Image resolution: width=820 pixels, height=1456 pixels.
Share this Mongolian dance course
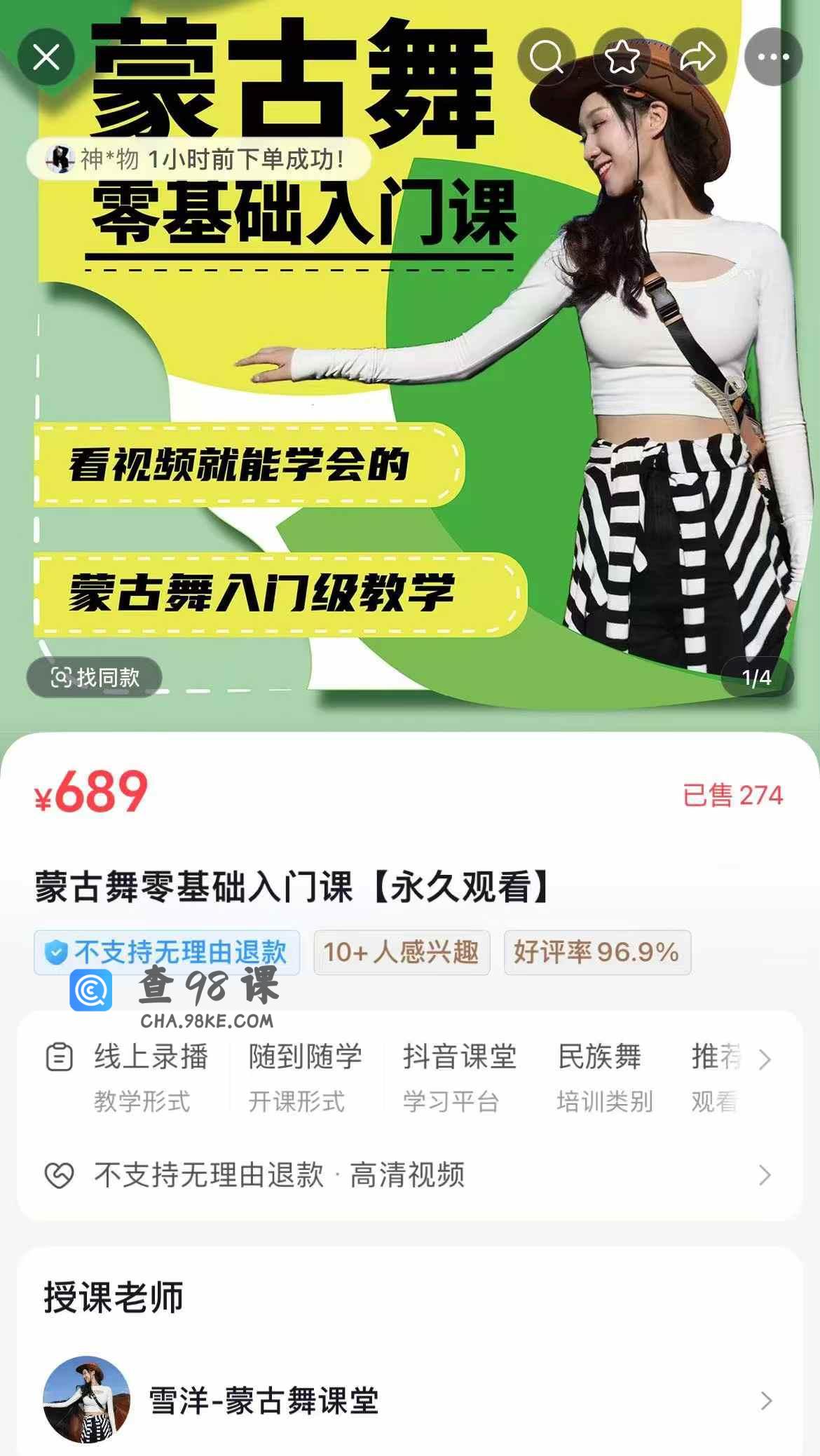697,57
